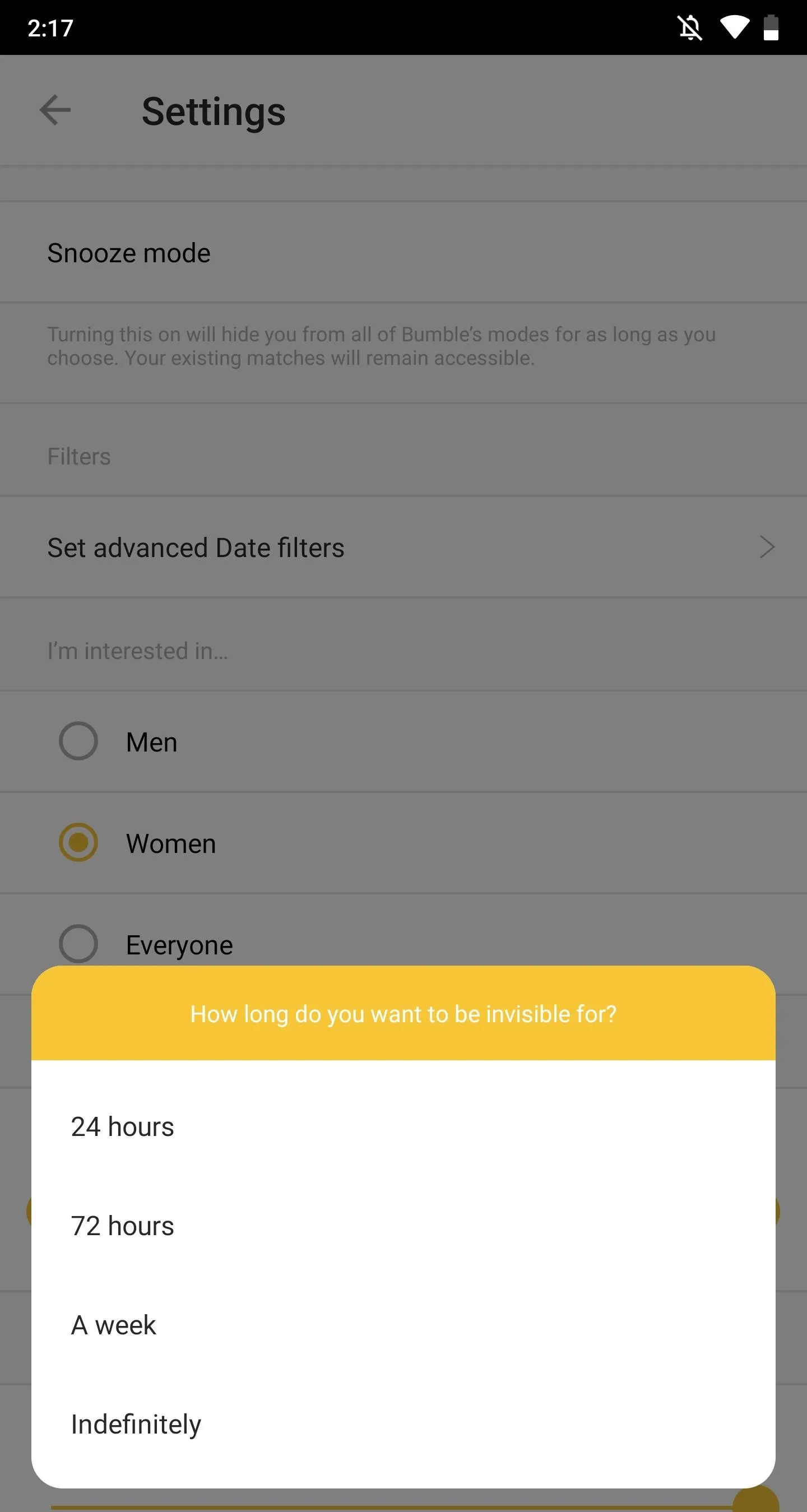Select the 72 hours option

point(403,1226)
